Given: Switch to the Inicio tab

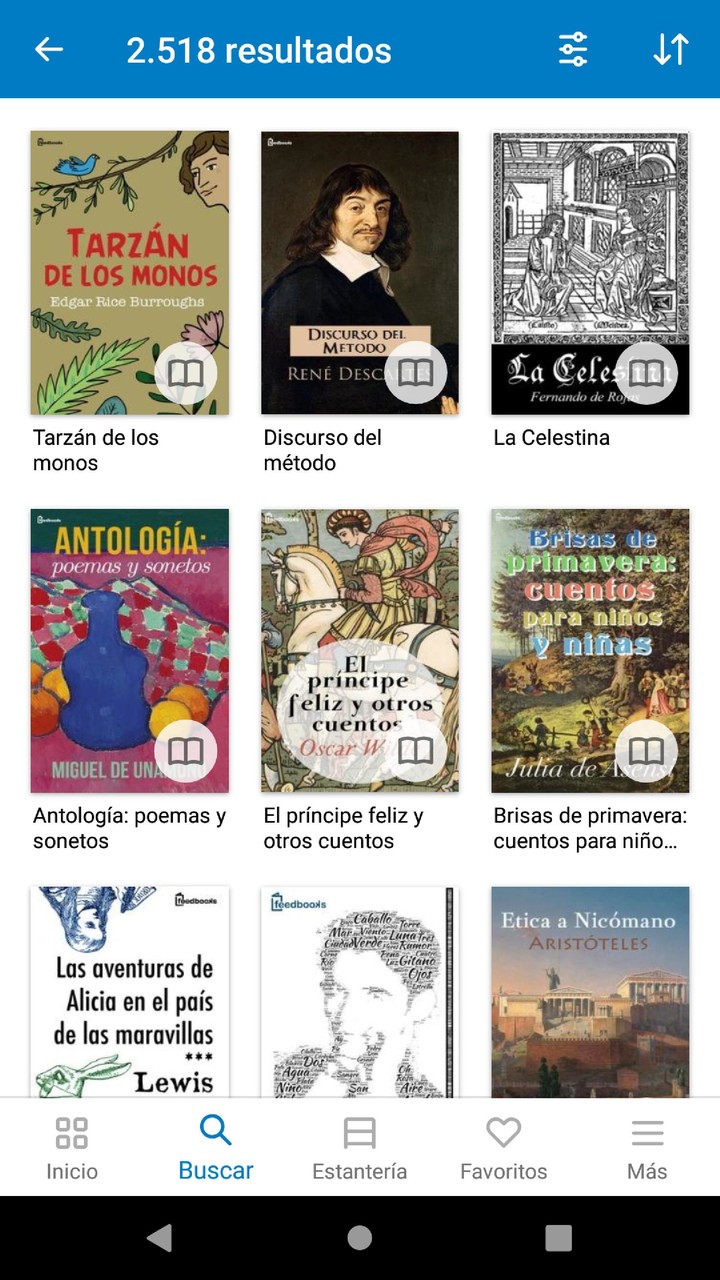Looking at the screenshot, I should point(72,1148).
